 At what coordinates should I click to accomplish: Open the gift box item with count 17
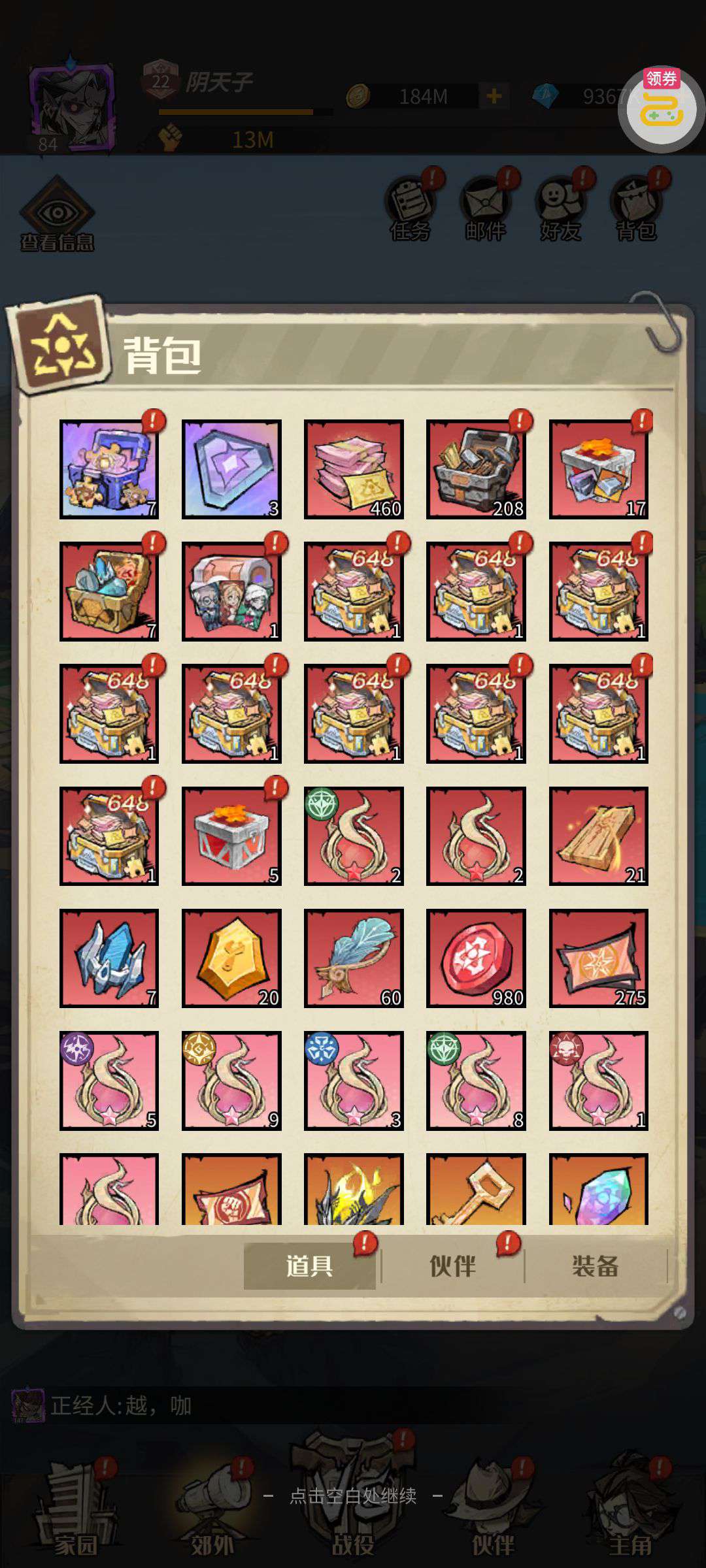tap(599, 469)
